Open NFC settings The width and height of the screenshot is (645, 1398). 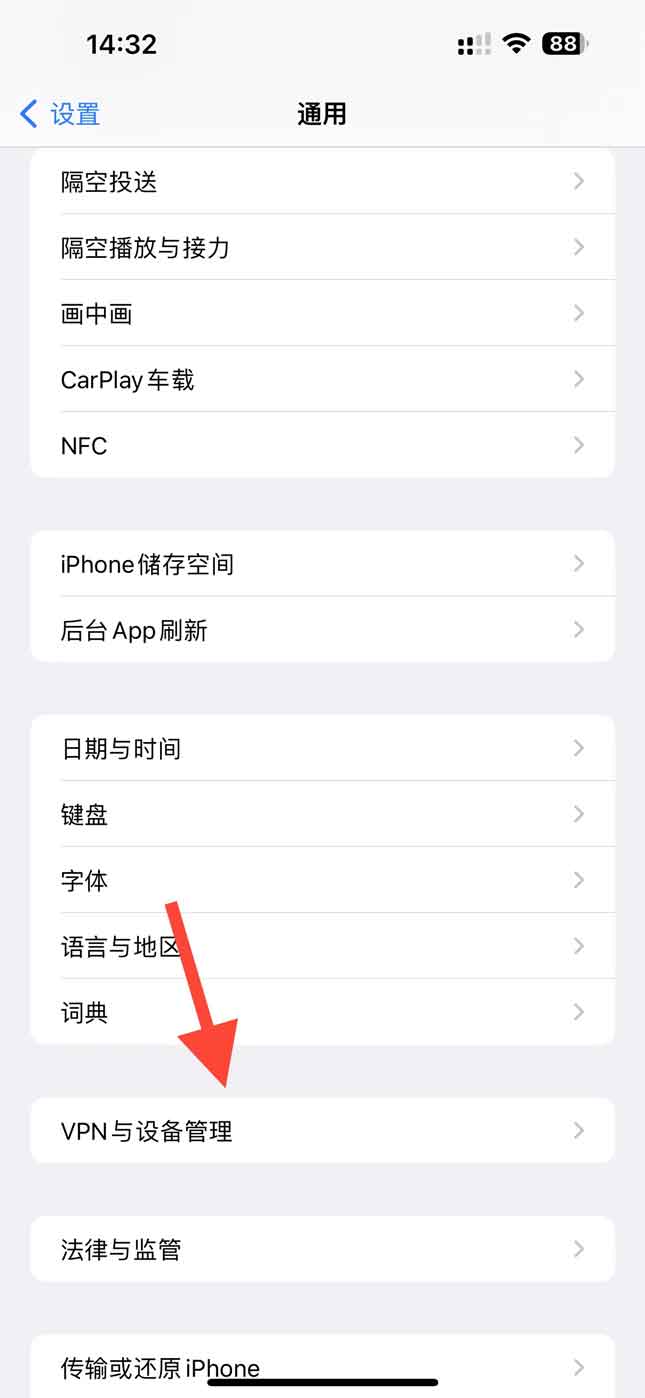coord(322,446)
